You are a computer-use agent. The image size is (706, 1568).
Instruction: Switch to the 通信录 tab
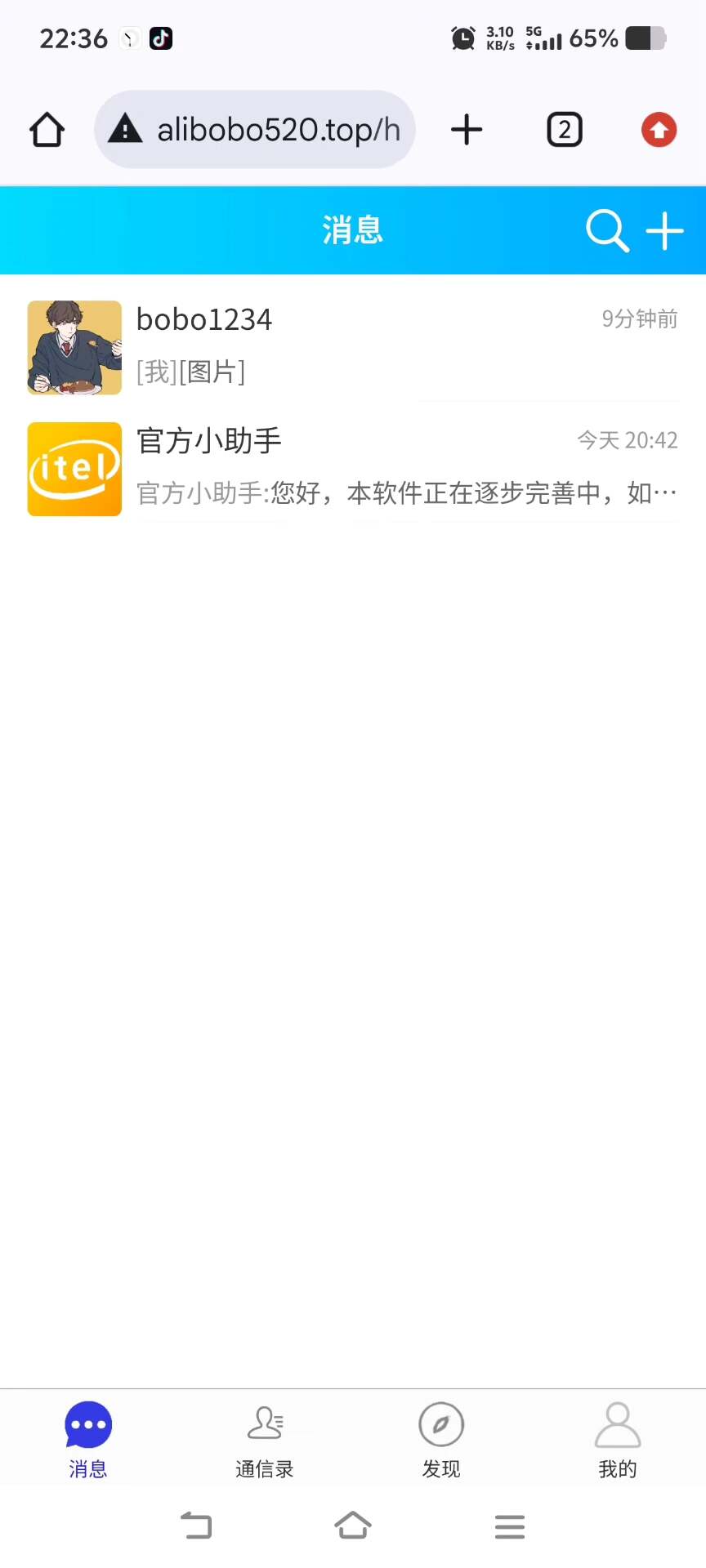[x=265, y=1439]
